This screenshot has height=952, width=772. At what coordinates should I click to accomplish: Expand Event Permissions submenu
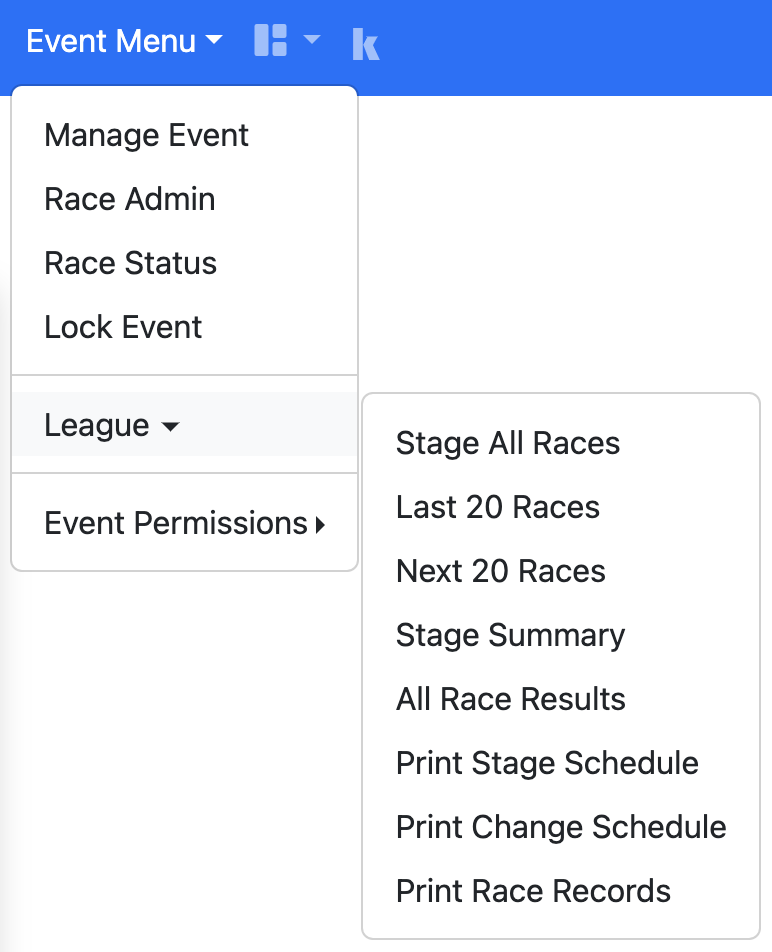point(185,523)
